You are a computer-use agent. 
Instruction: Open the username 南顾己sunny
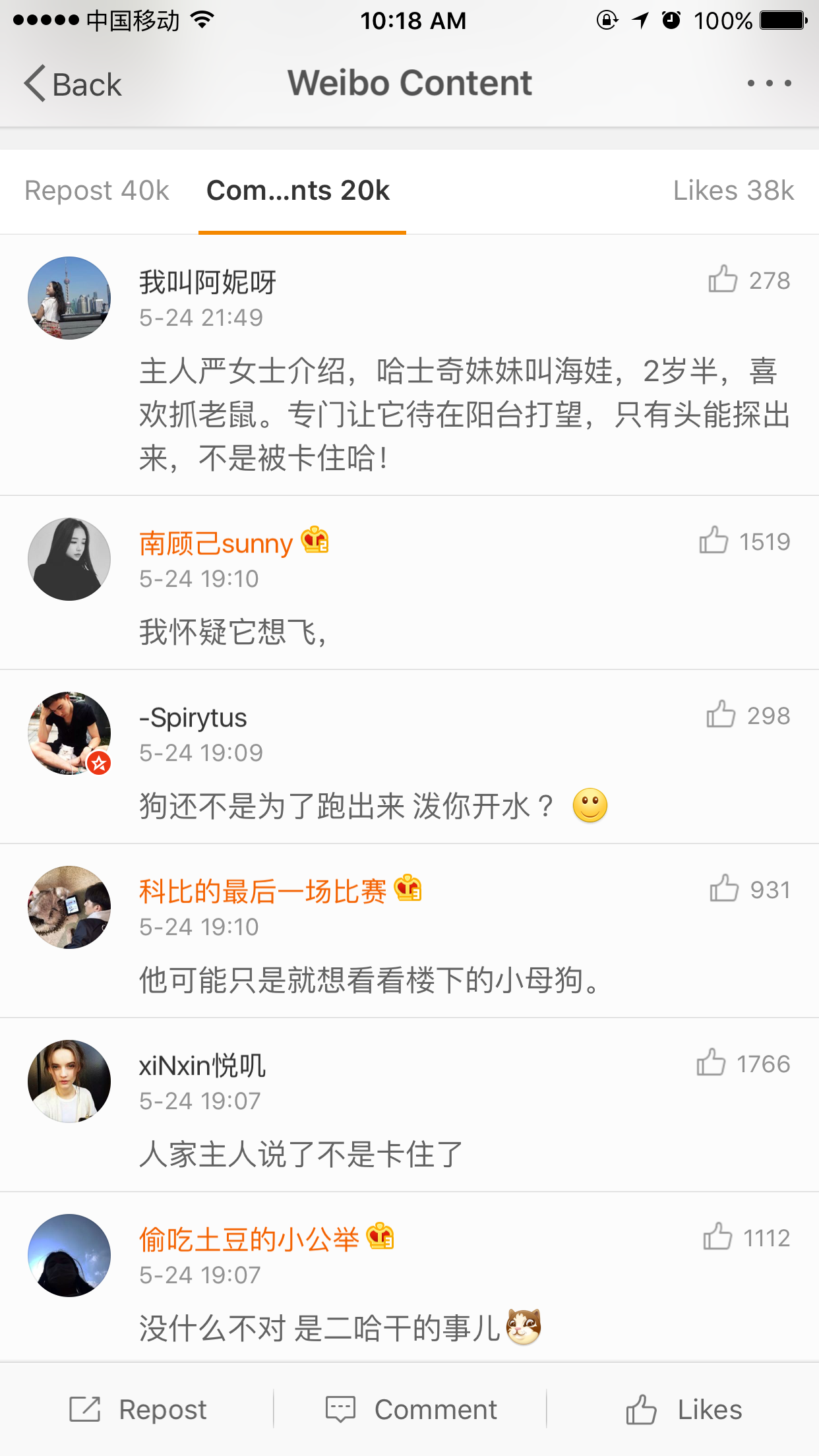click(216, 544)
